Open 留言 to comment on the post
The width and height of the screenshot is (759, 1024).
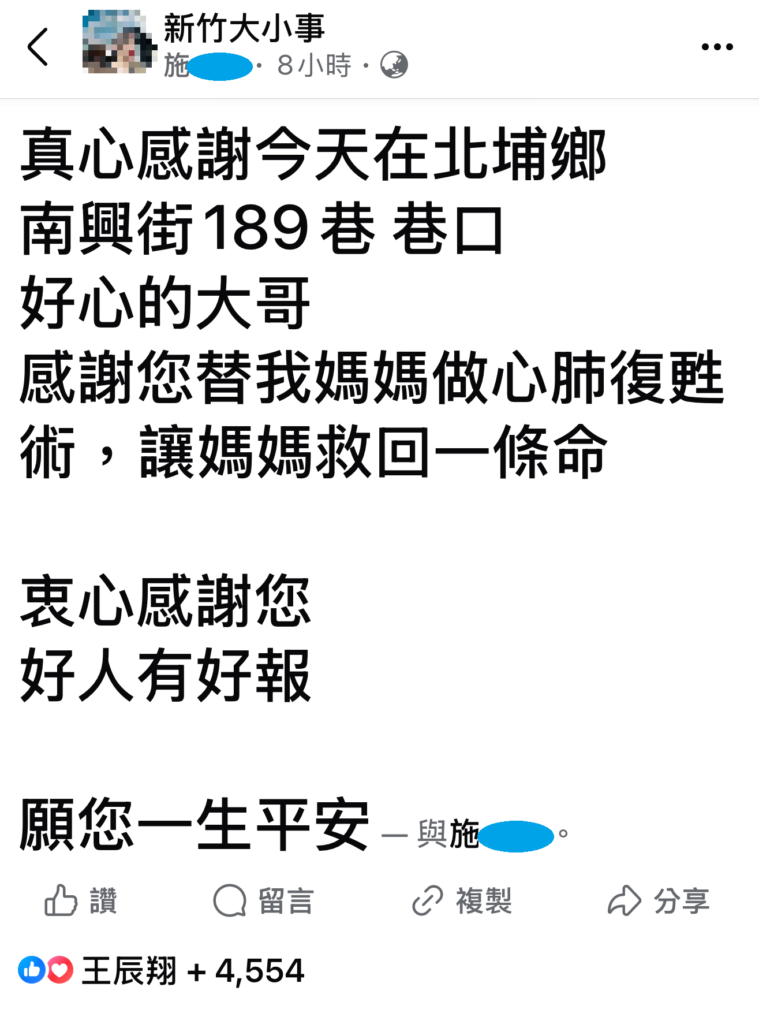click(263, 901)
